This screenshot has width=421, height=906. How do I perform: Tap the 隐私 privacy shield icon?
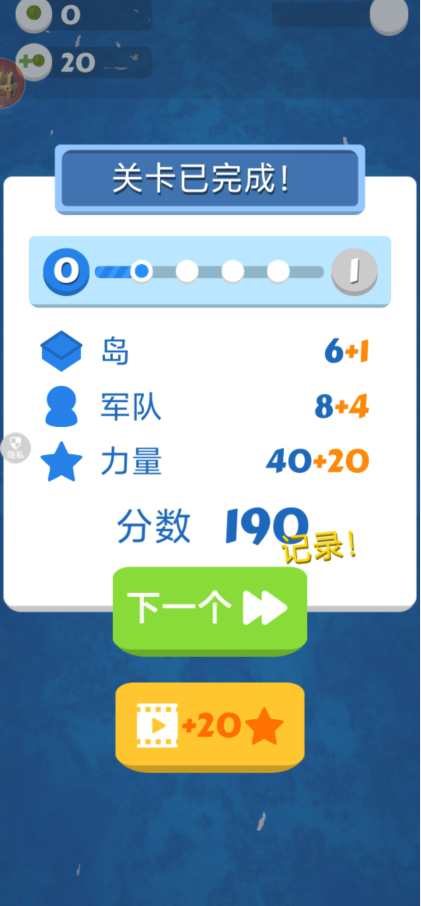(16, 448)
